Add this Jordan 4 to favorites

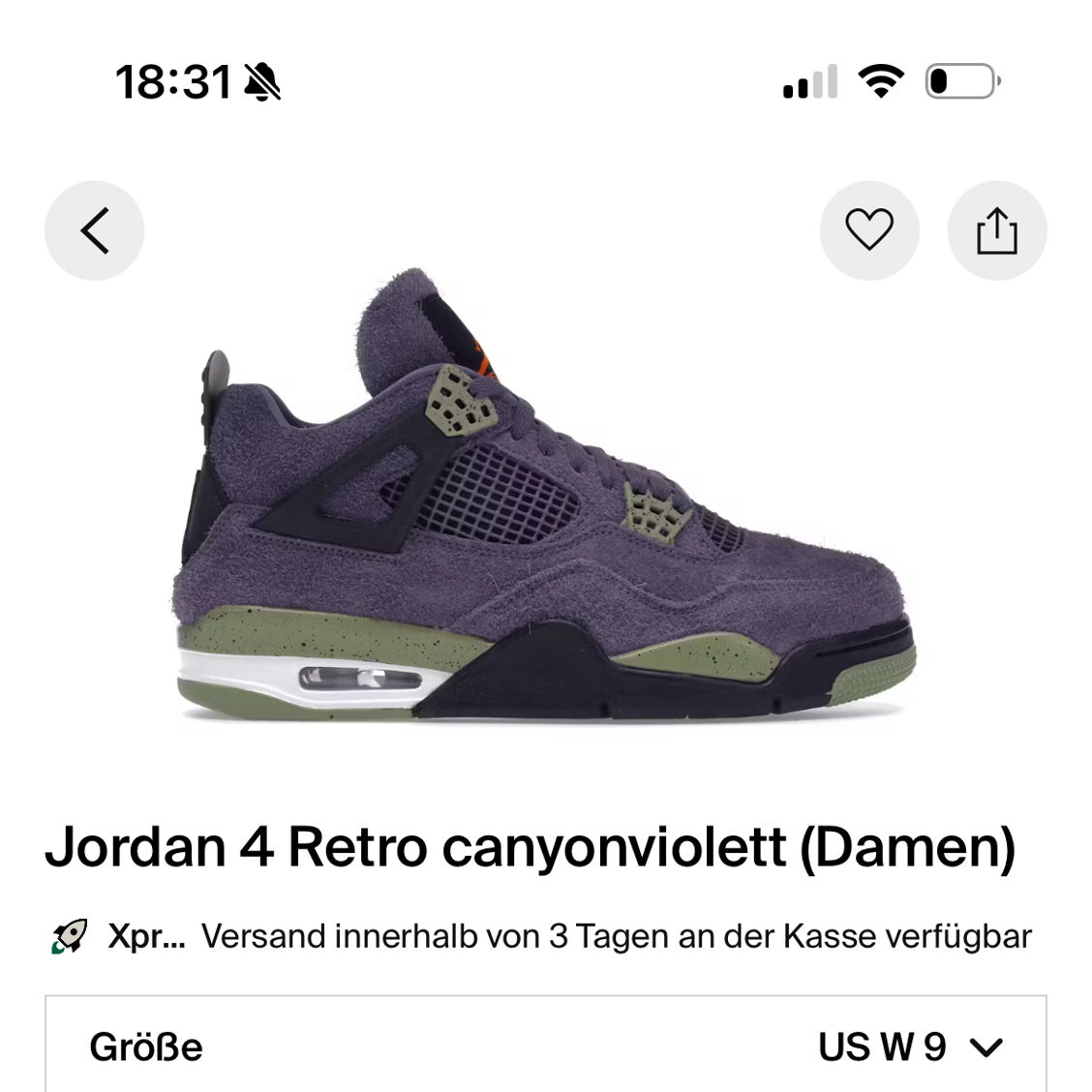click(x=868, y=230)
